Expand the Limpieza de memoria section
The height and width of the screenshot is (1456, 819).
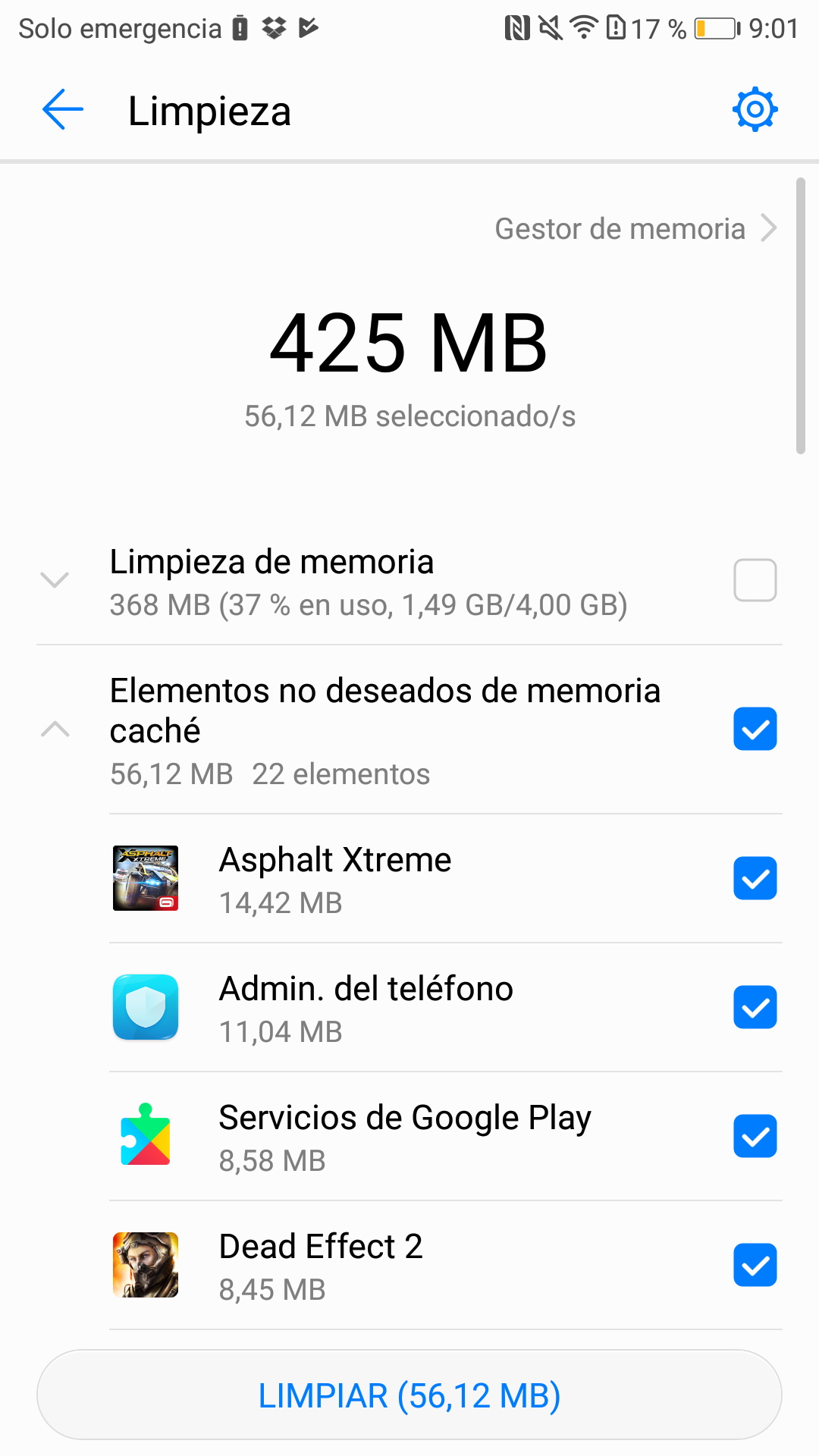point(55,580)
